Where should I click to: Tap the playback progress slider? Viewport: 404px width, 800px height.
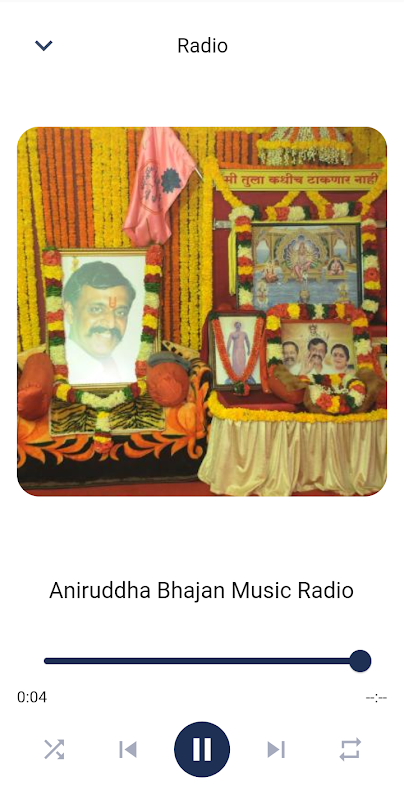[x=207, y=661]
